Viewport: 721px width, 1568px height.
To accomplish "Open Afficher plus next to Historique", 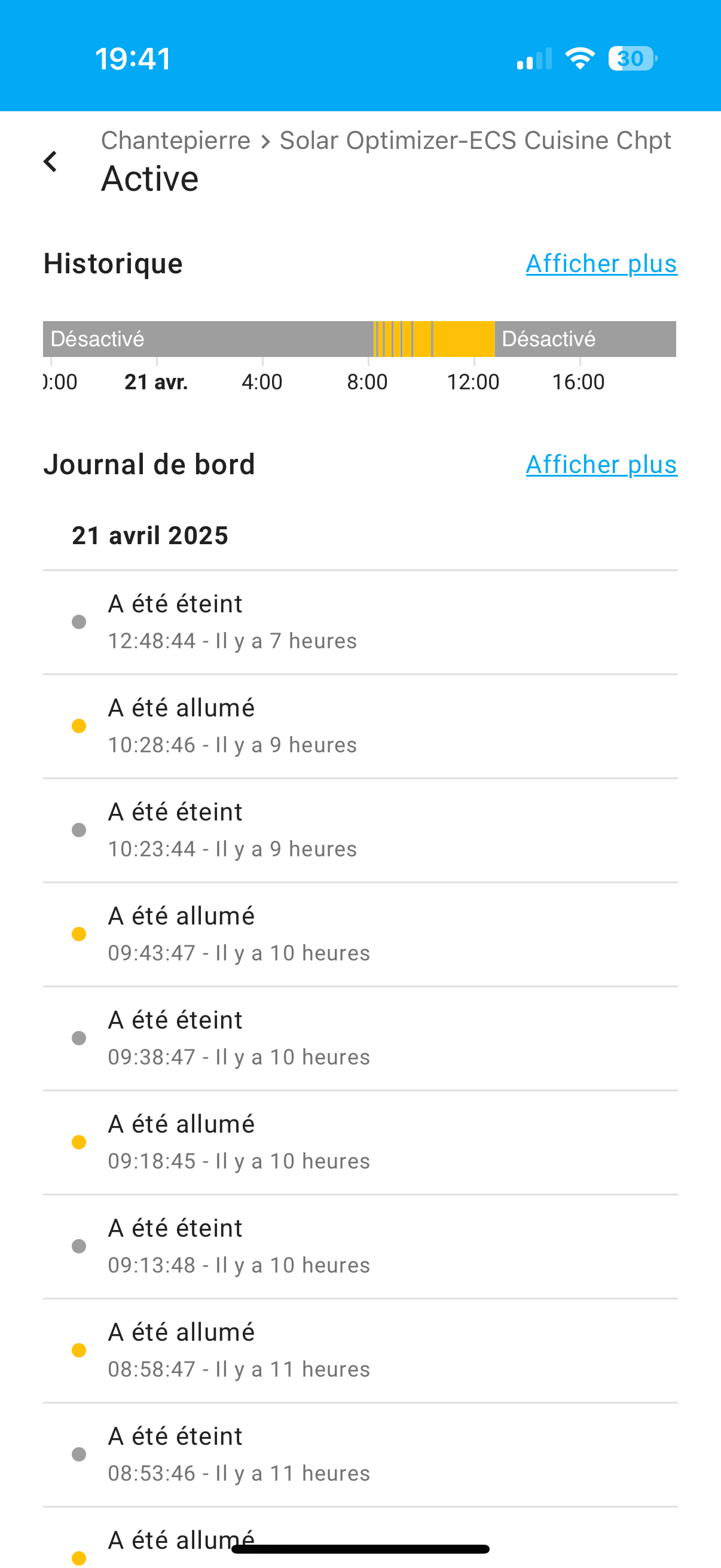I will pyautogui.click(x=601, y=264).
